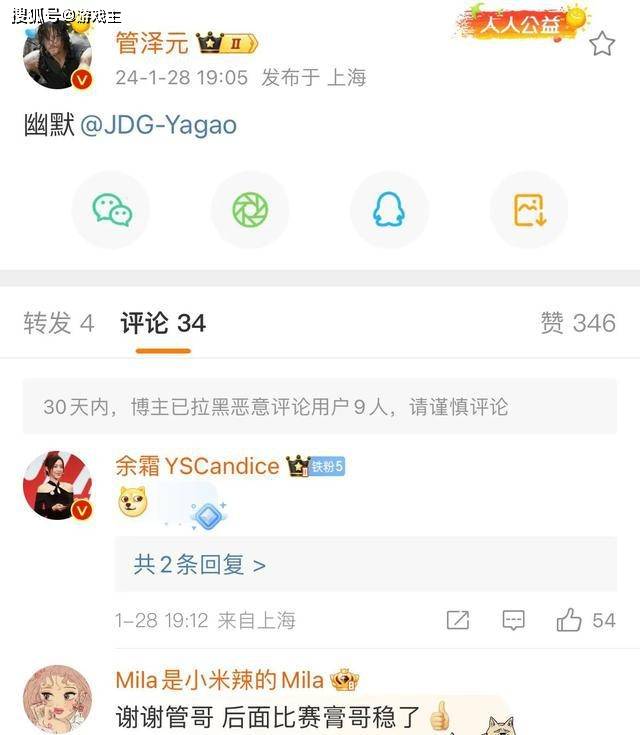Switch to the 转发 4 tab
The image size is (640, 735).
click(x=59, y=323)
